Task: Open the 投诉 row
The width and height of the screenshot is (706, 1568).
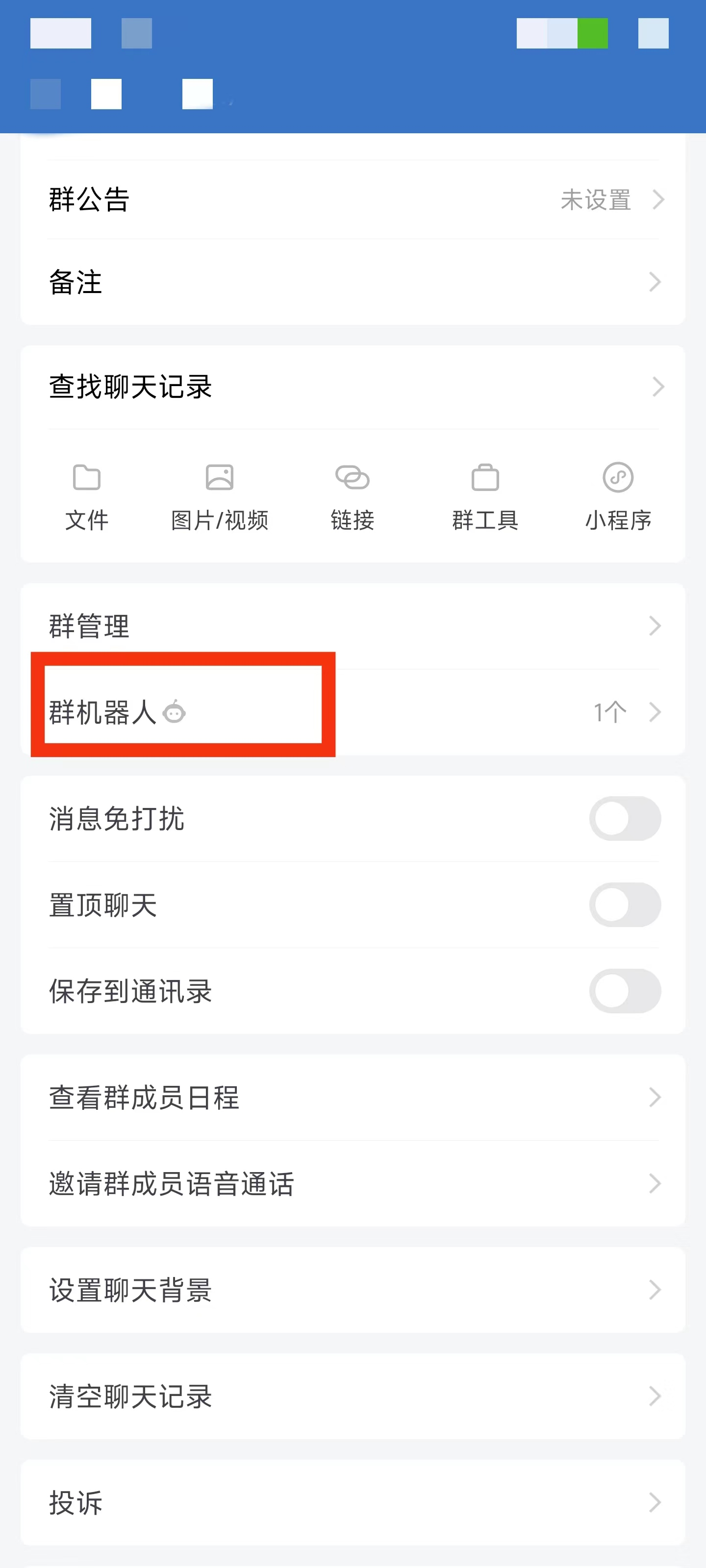Action: [353, 1503]
